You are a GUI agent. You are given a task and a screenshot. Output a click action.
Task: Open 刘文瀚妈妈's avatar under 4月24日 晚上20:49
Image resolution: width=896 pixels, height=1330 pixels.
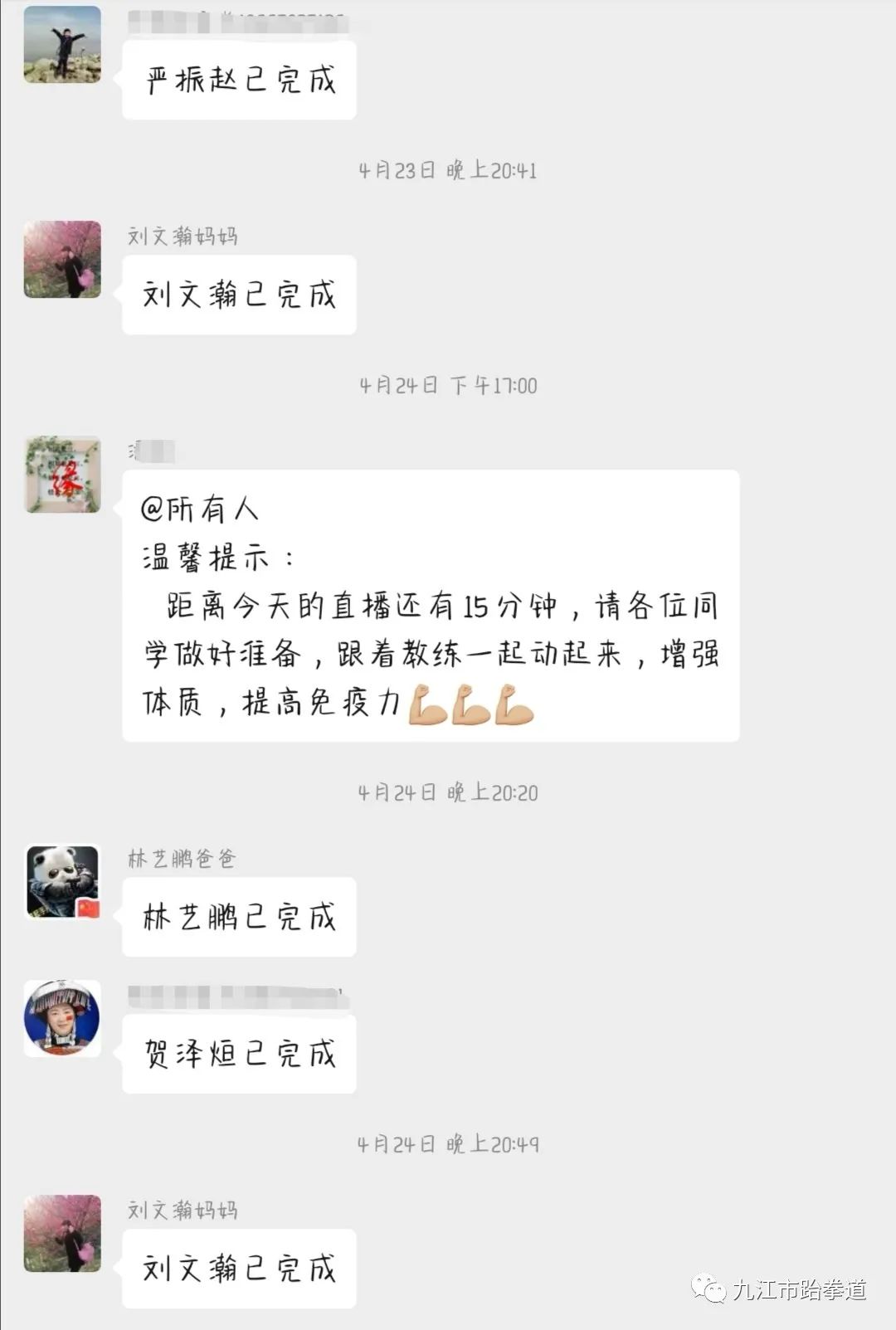coord(62,1233)
